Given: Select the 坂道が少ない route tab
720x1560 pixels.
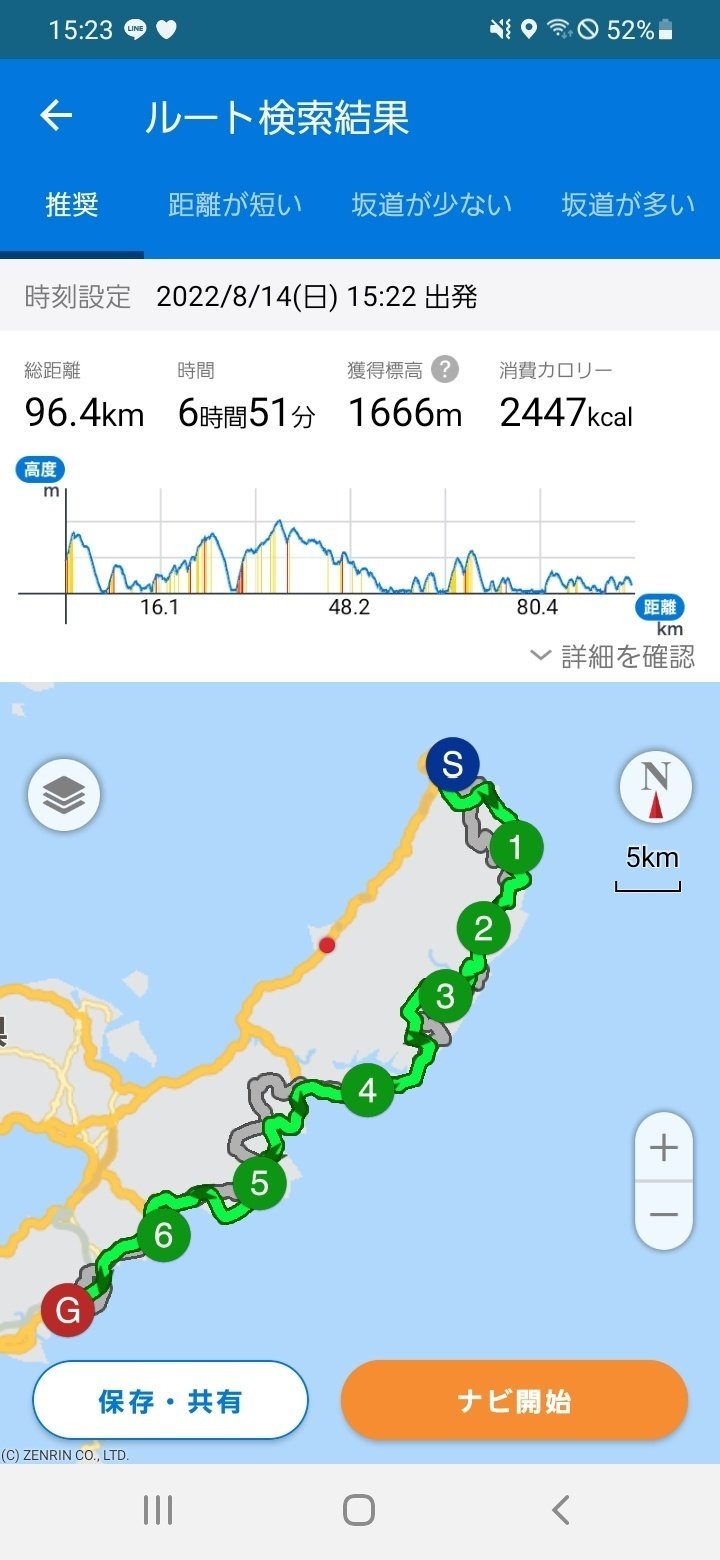Looking at the screenshot, I should 432,205.
